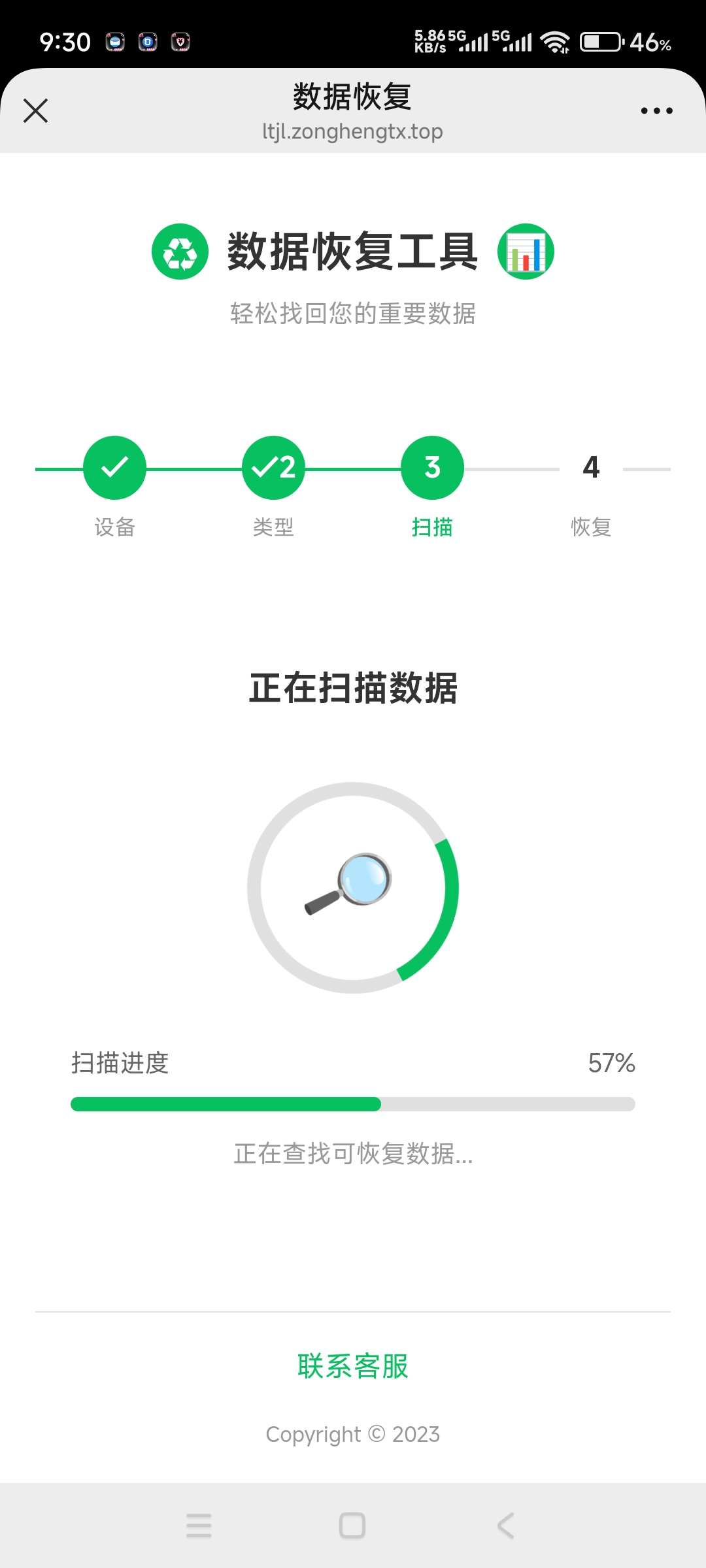
Task: Tap the 联系客服 link
Action: pyautogui.click(x=353, y=1366)
